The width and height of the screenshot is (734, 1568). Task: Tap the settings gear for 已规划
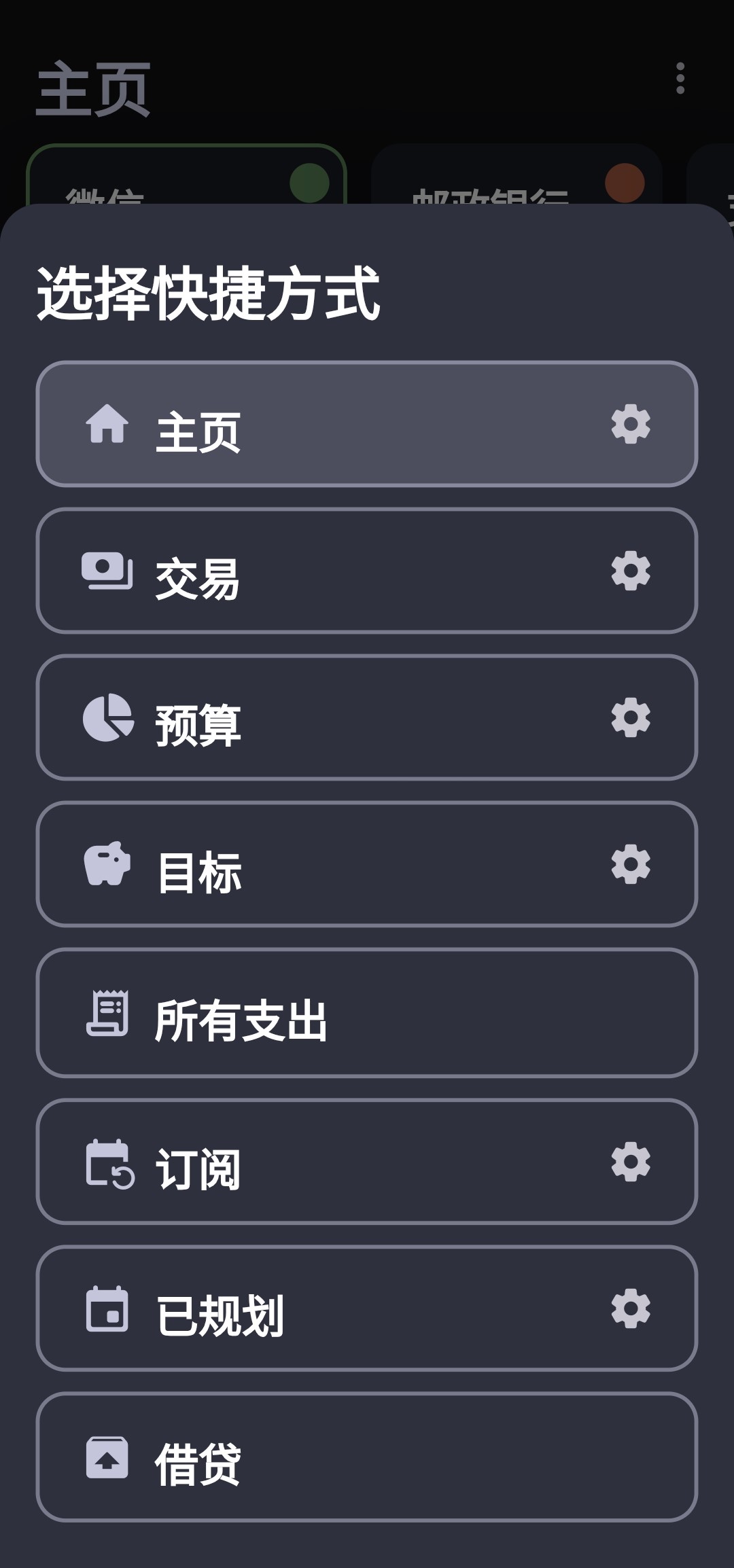point(631,1308)
